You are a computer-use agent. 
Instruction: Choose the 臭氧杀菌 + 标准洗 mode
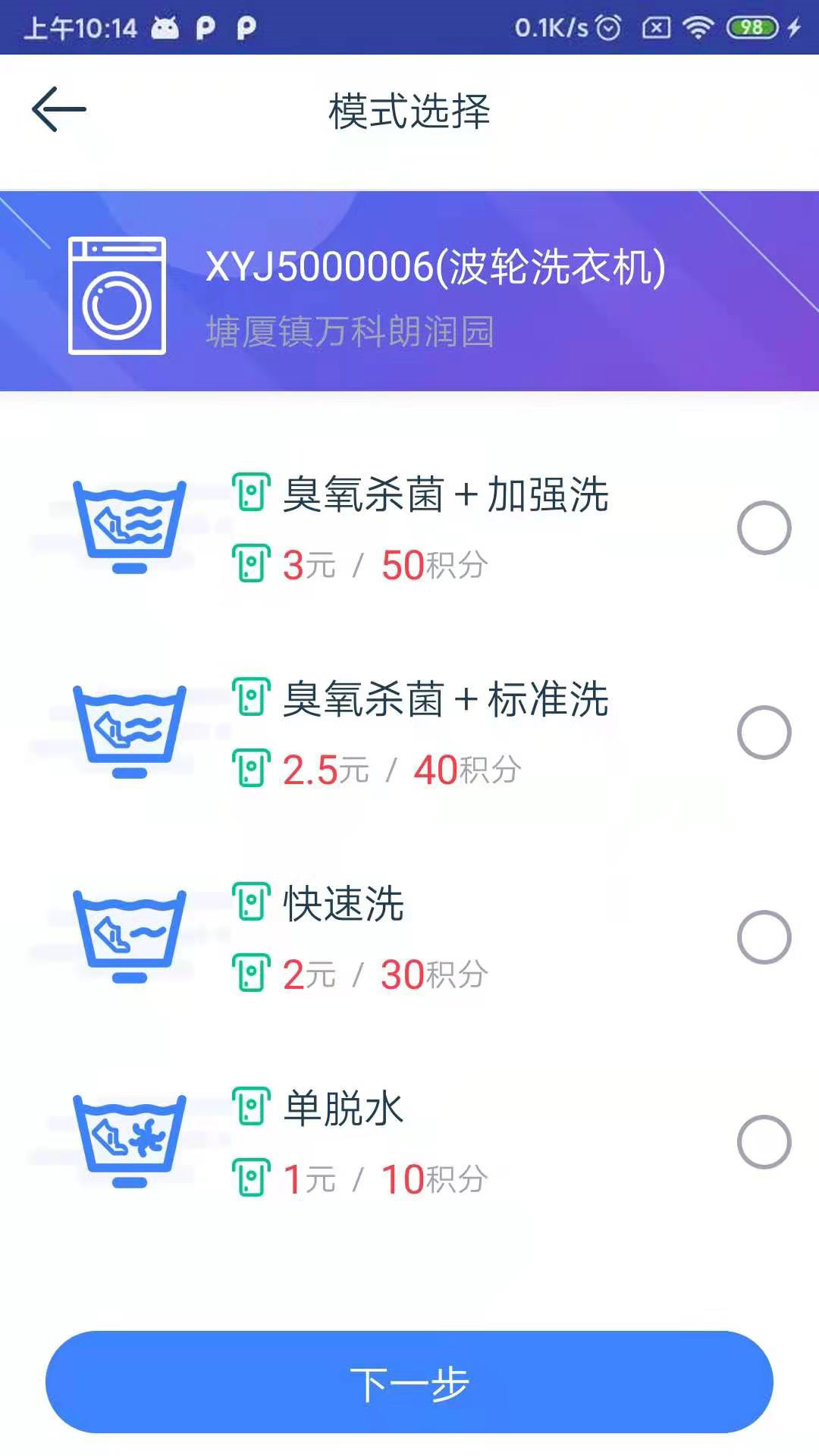coord(764,733)
